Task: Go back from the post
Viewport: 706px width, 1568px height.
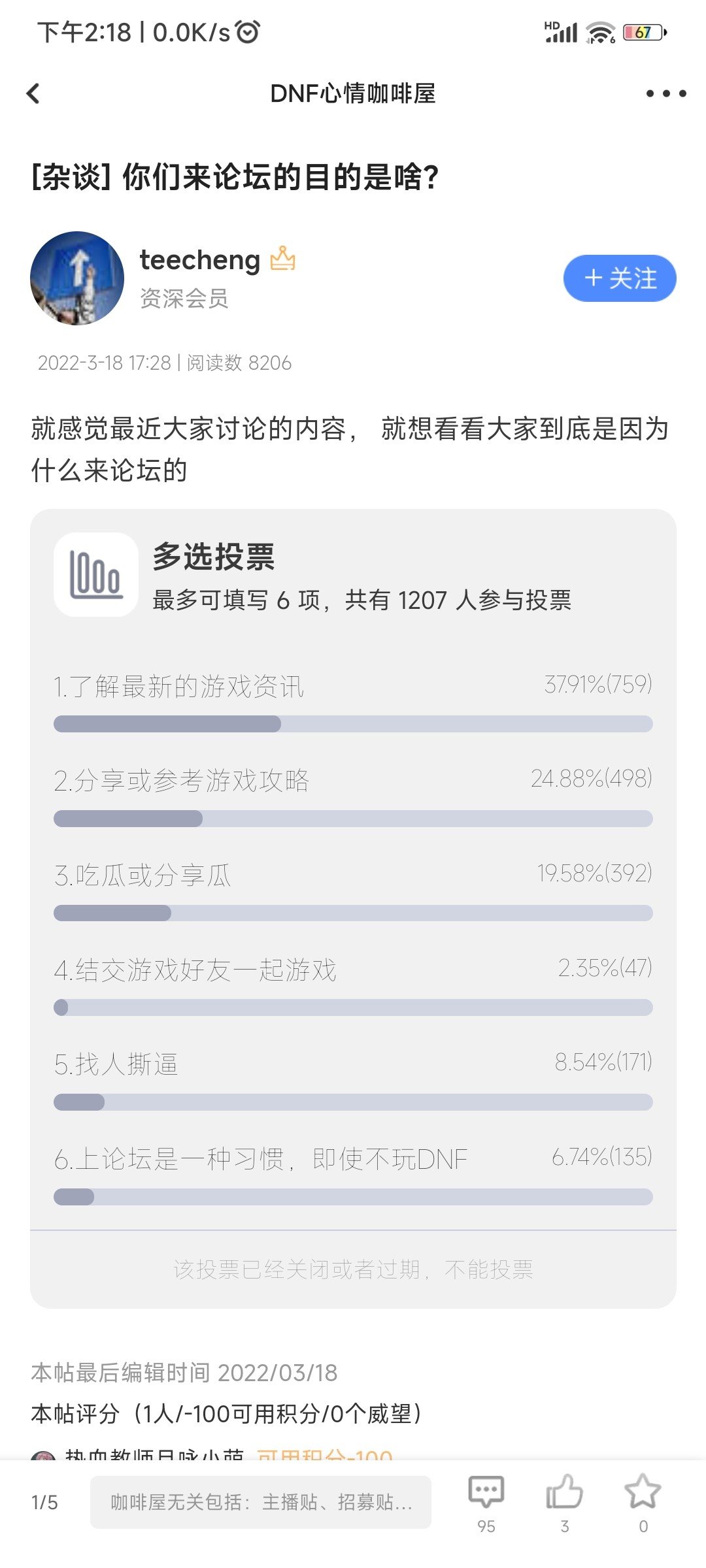Action: pos(34,93)
